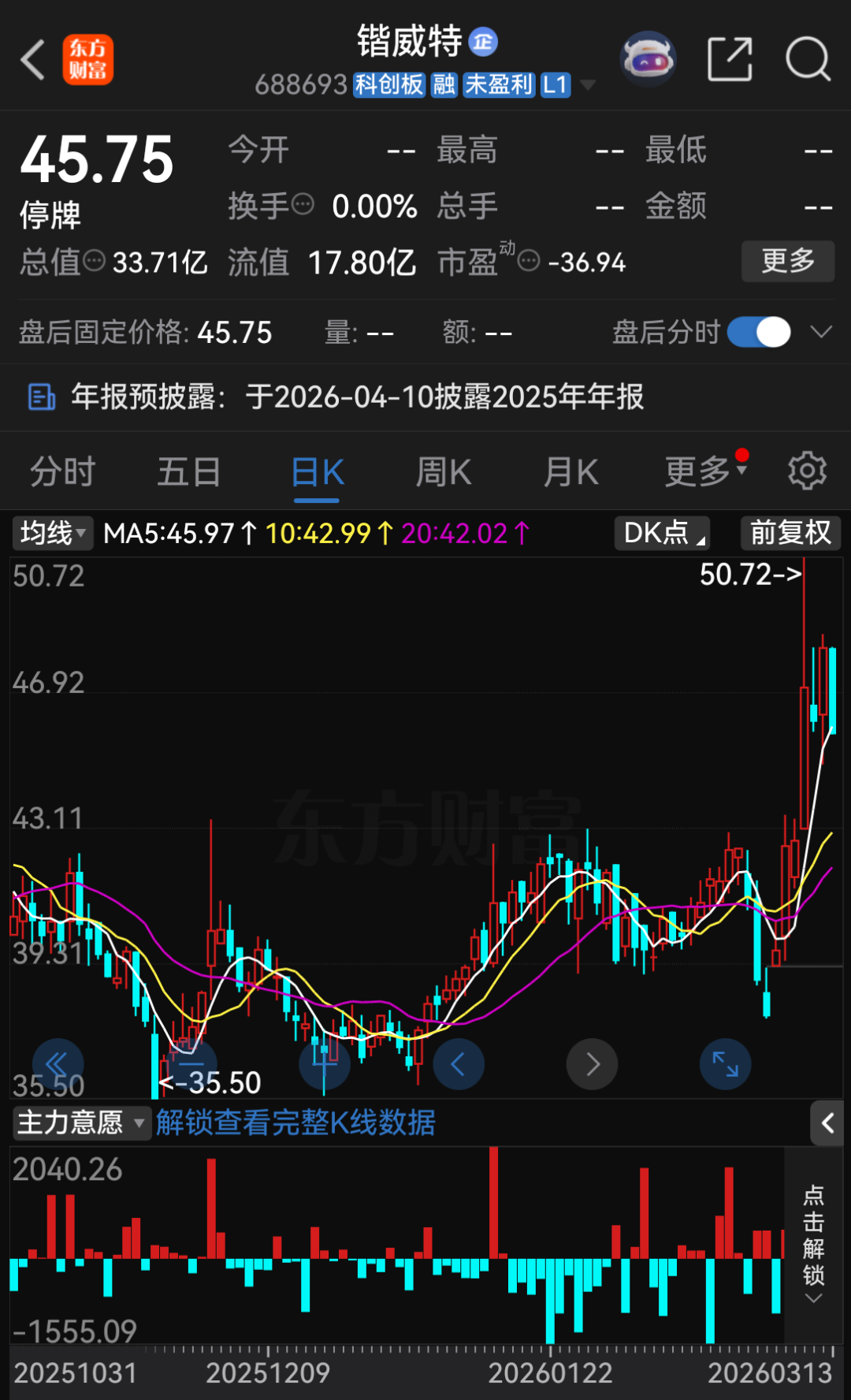Tap 解锁查看完整K线数据 link
The image size is (851, 1400).
295,1123
